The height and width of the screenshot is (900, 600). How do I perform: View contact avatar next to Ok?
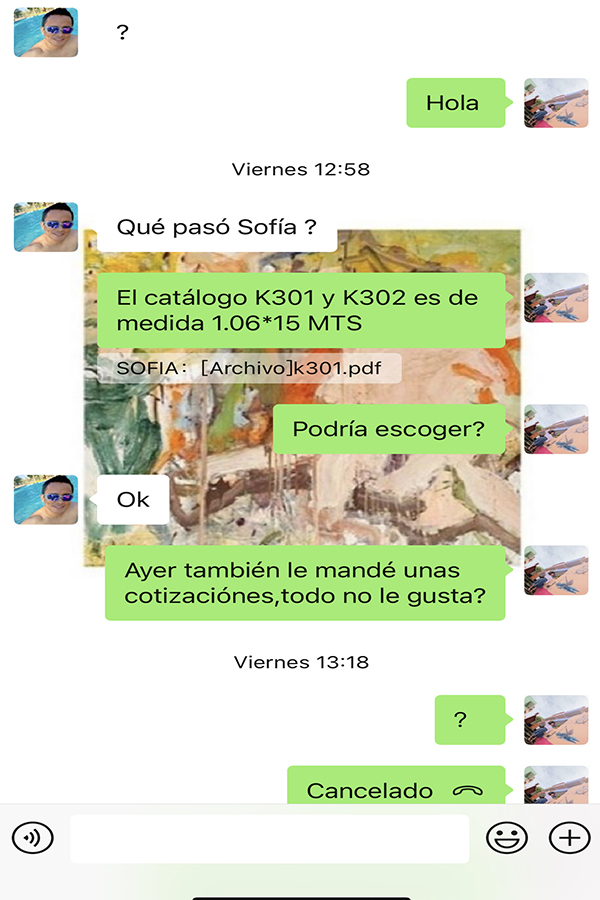[45, 500]
